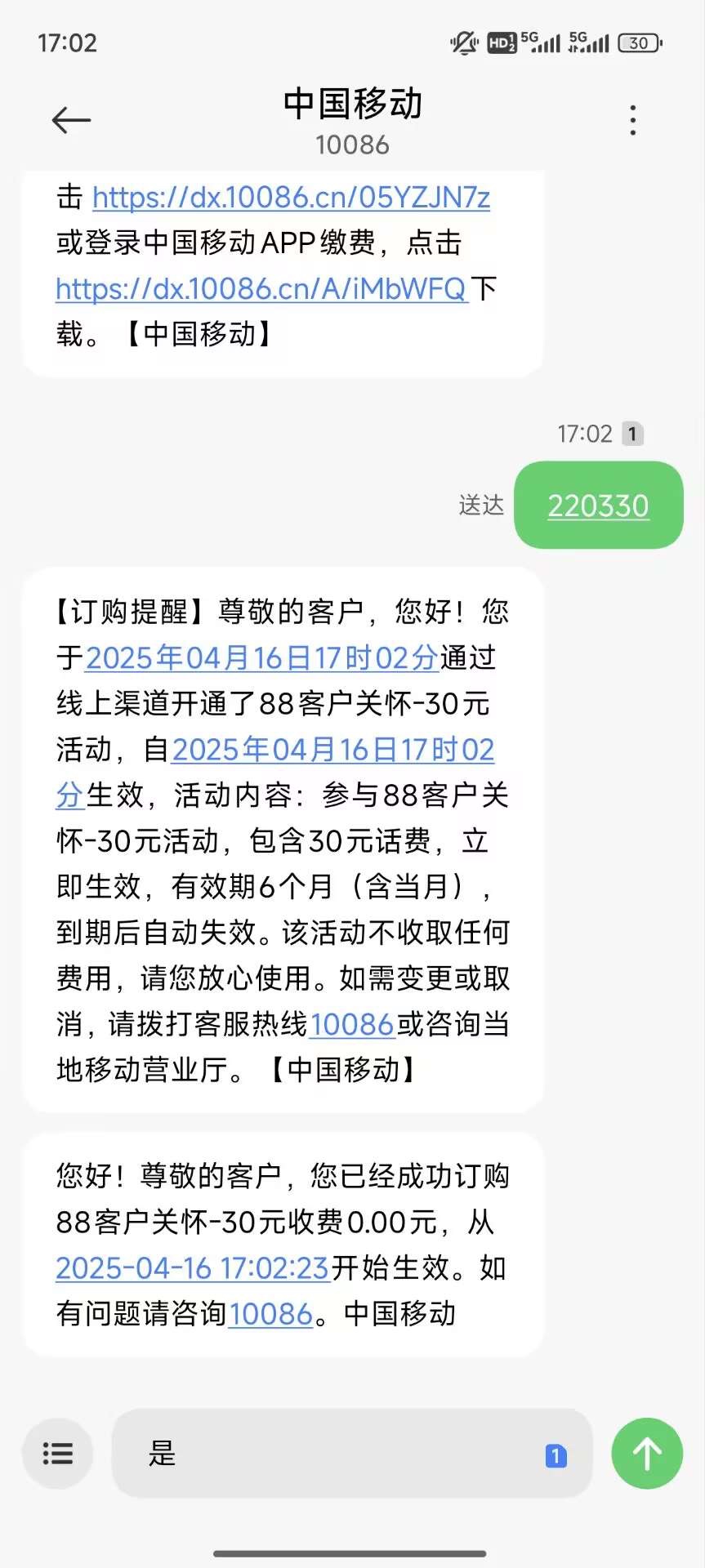Tap the sent 220330 message number
705x1568 pixels.
598,506
